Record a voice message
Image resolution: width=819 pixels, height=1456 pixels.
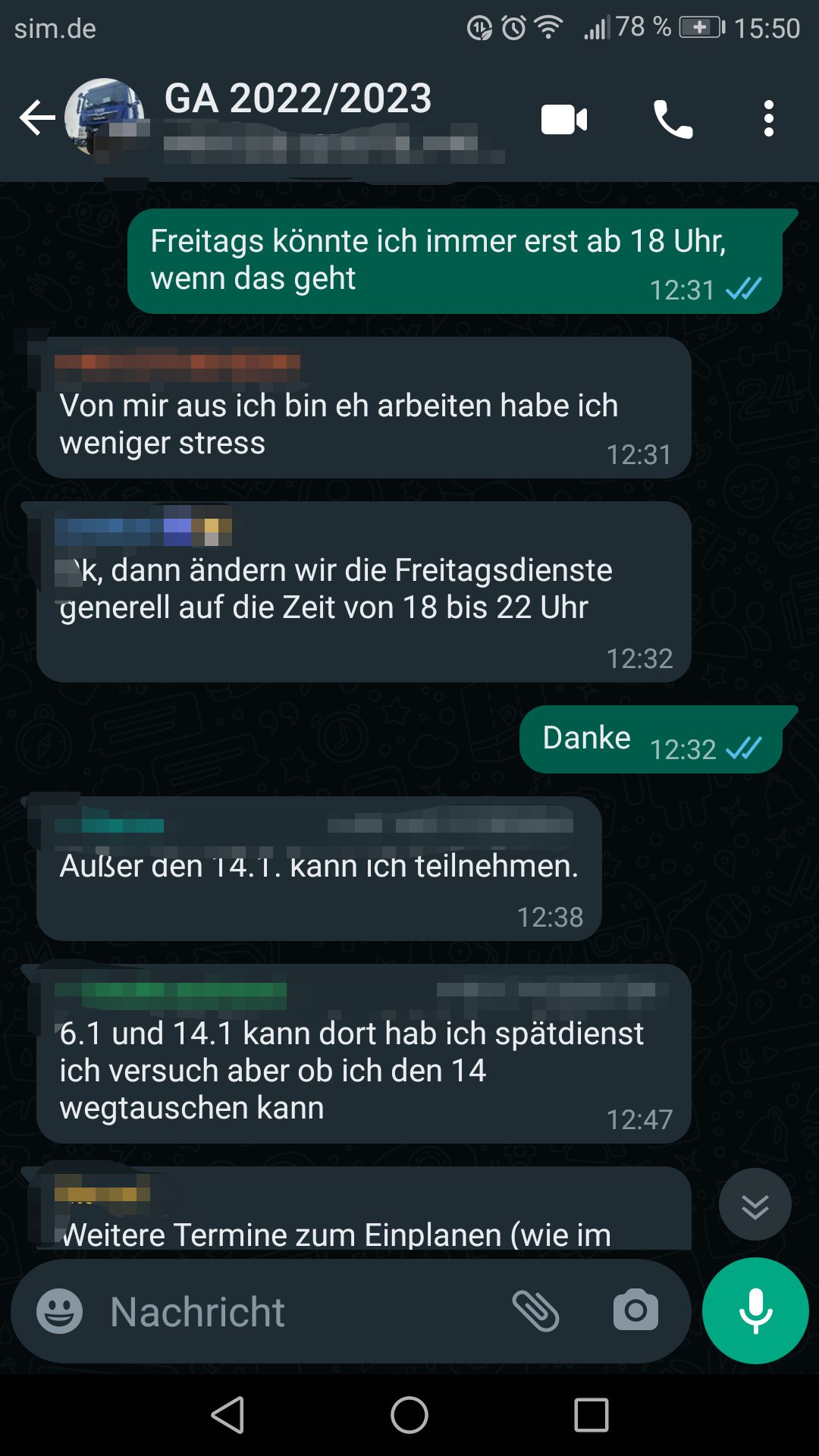755,1311
